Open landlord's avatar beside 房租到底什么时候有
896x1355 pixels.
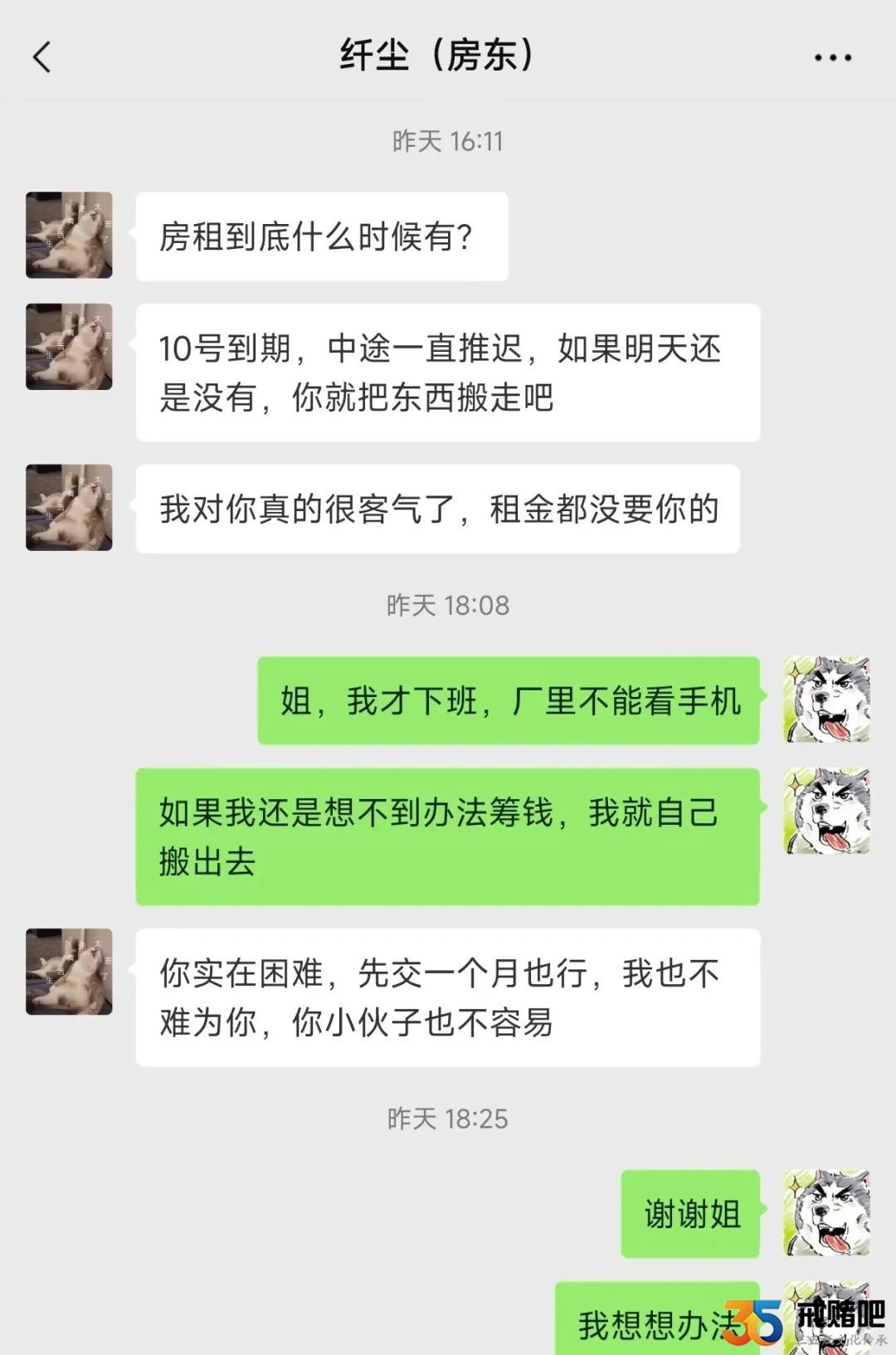69,235
